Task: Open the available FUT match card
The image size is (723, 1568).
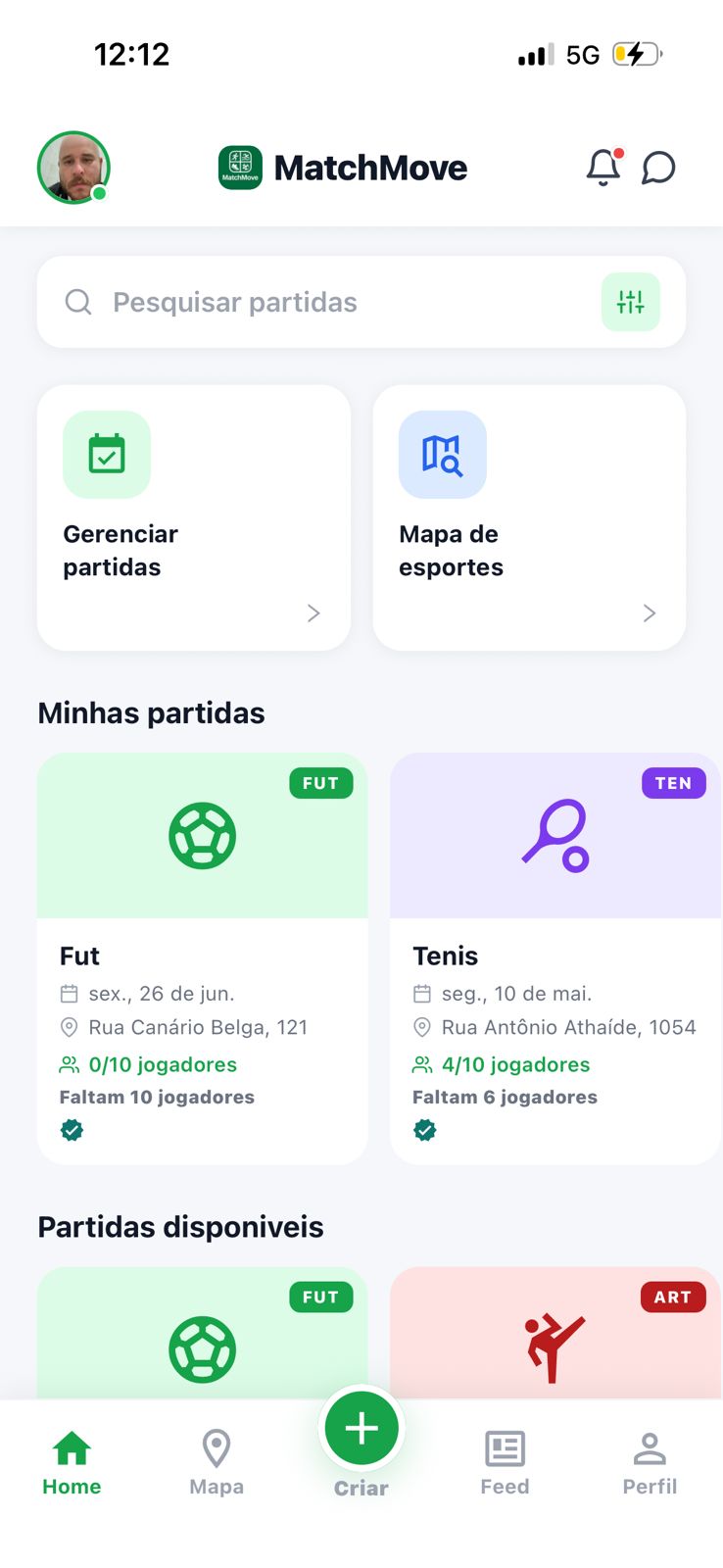Action: coord(203,1333)
